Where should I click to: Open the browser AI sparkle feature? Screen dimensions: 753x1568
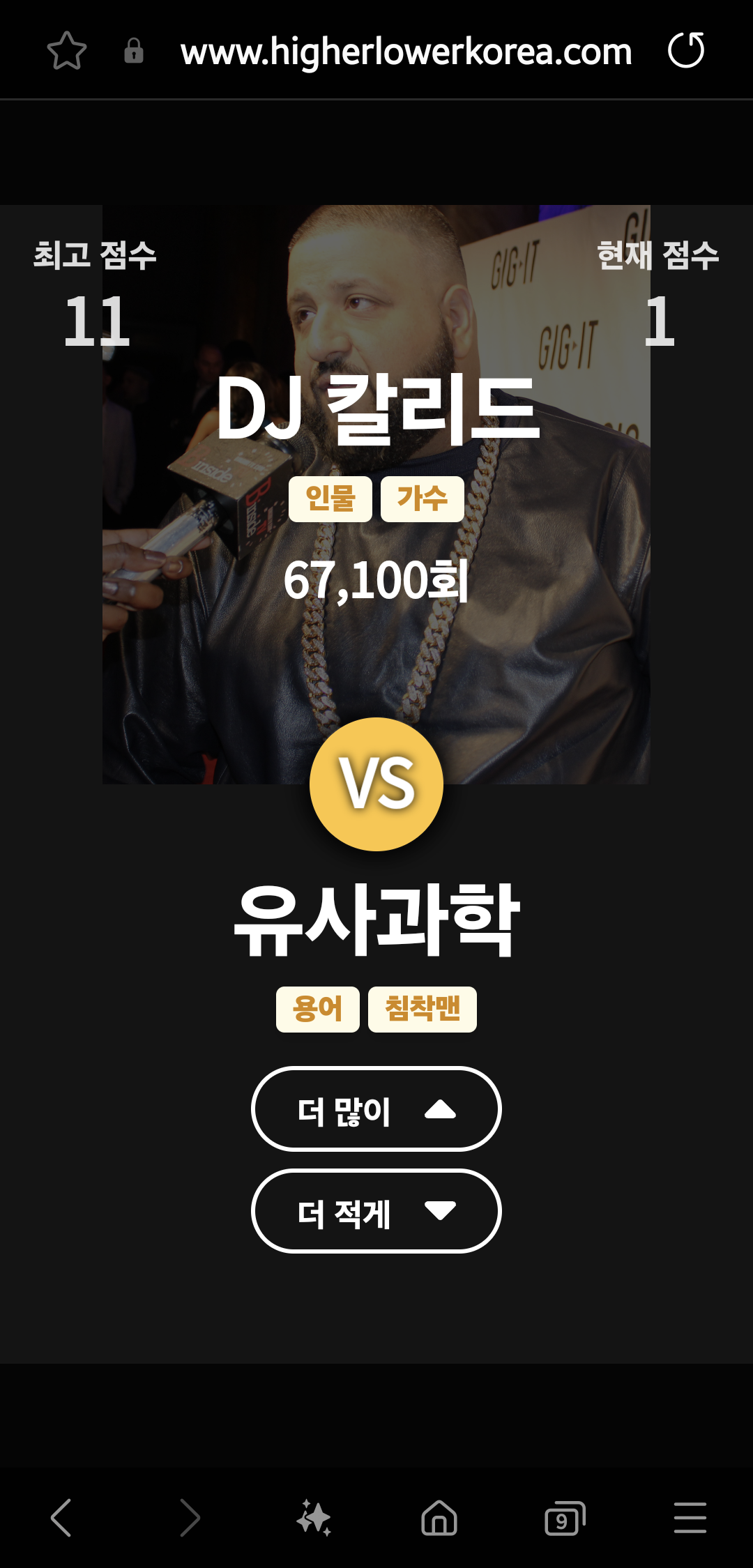(x=314, y=1518)
